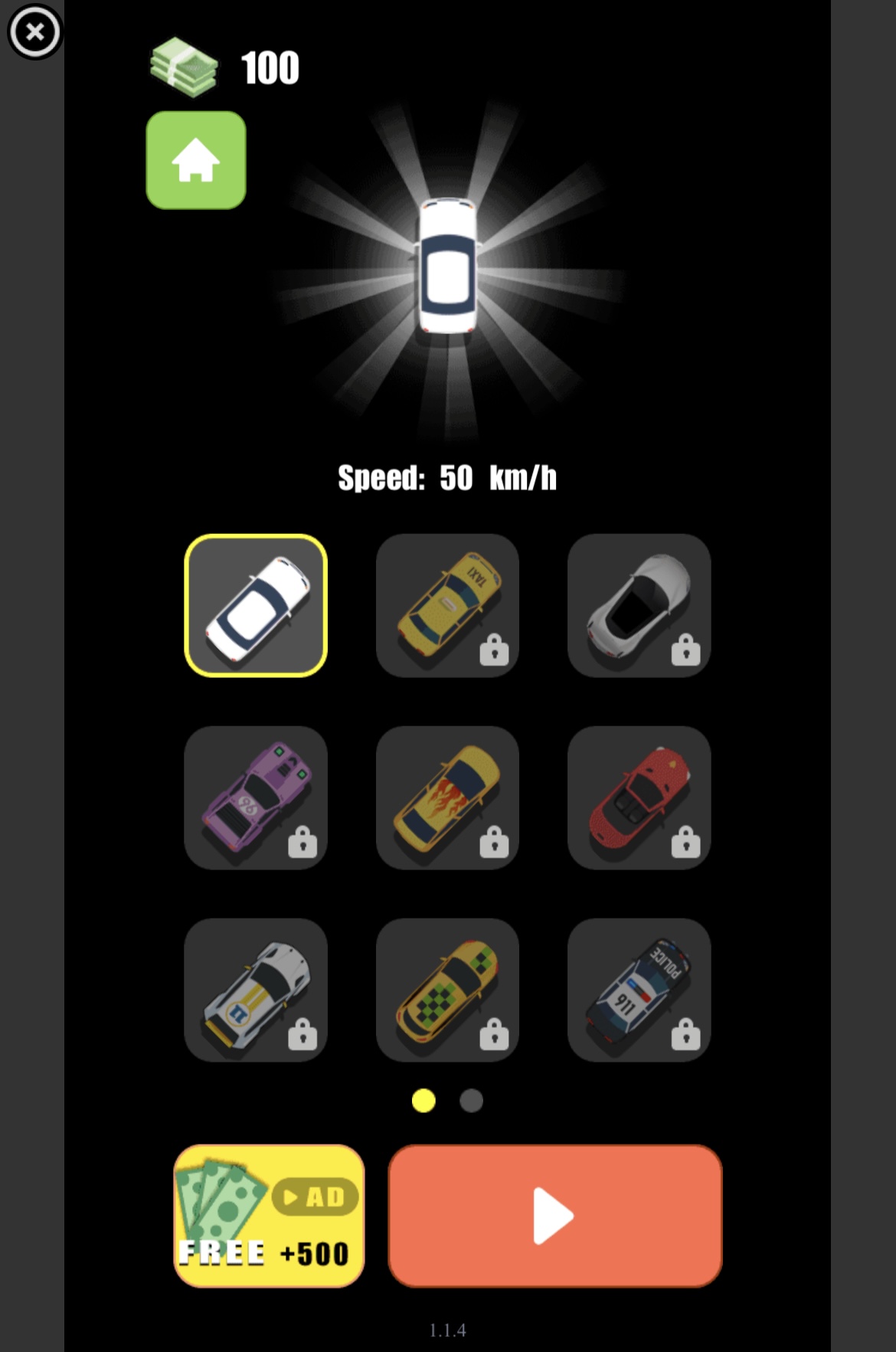
Task: Go to the second page of cars
Action: coord(471,1101)
